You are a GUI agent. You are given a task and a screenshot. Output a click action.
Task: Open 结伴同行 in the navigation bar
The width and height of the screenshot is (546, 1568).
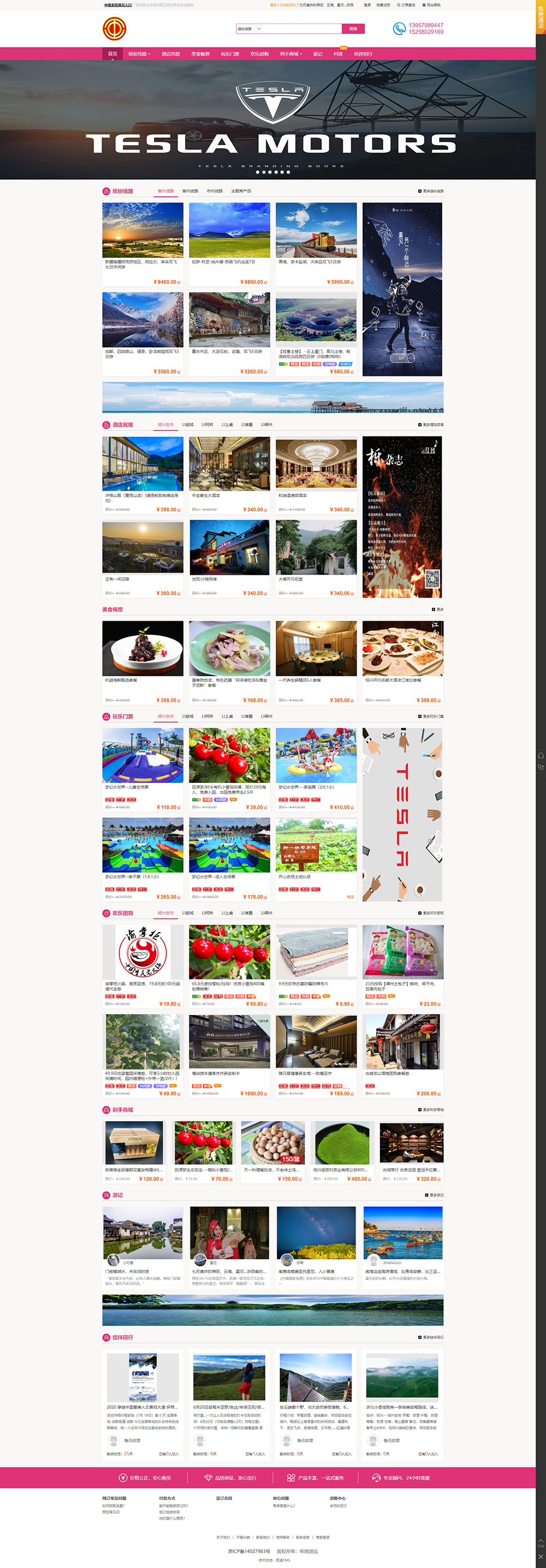click(364, 54)
